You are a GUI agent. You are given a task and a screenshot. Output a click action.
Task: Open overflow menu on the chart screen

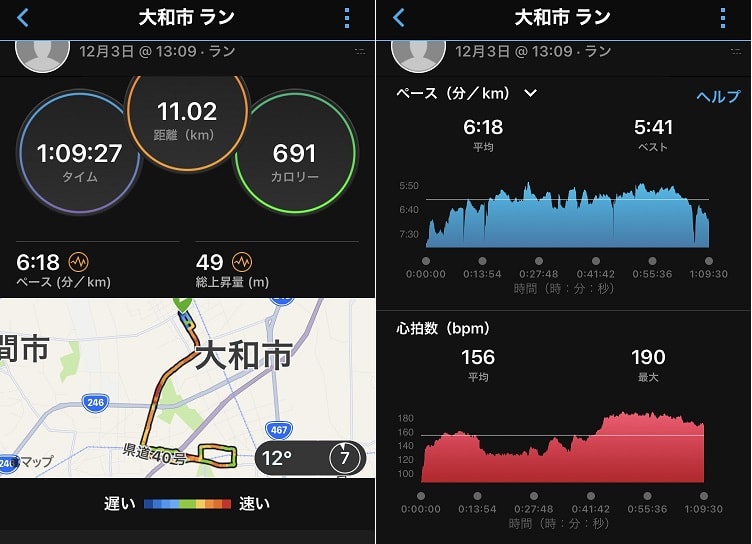click(x=722, y=18)
